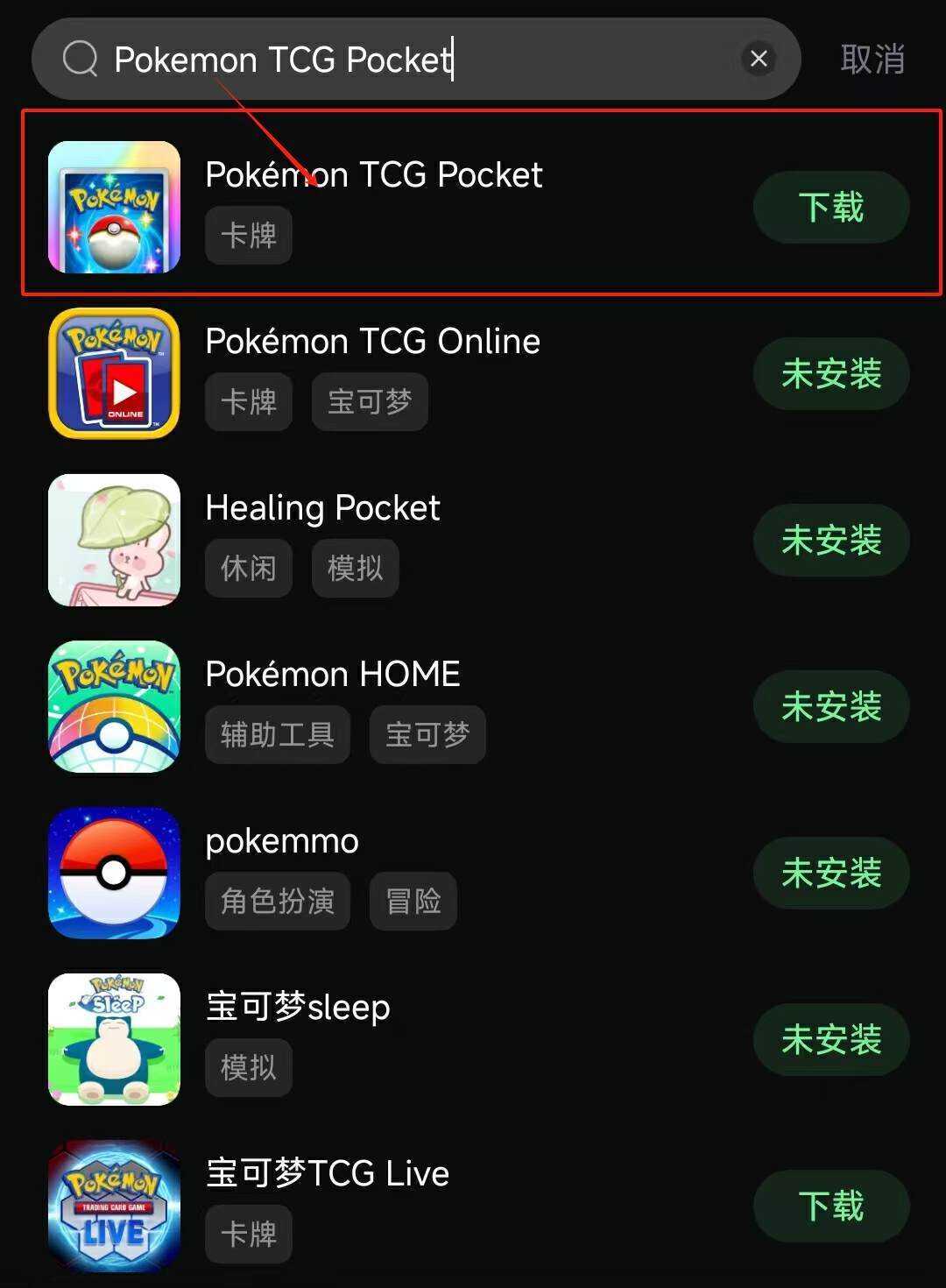Select the Healing Pocket app icon
This screenshot has width=946, height=1288.
[114, 540]
